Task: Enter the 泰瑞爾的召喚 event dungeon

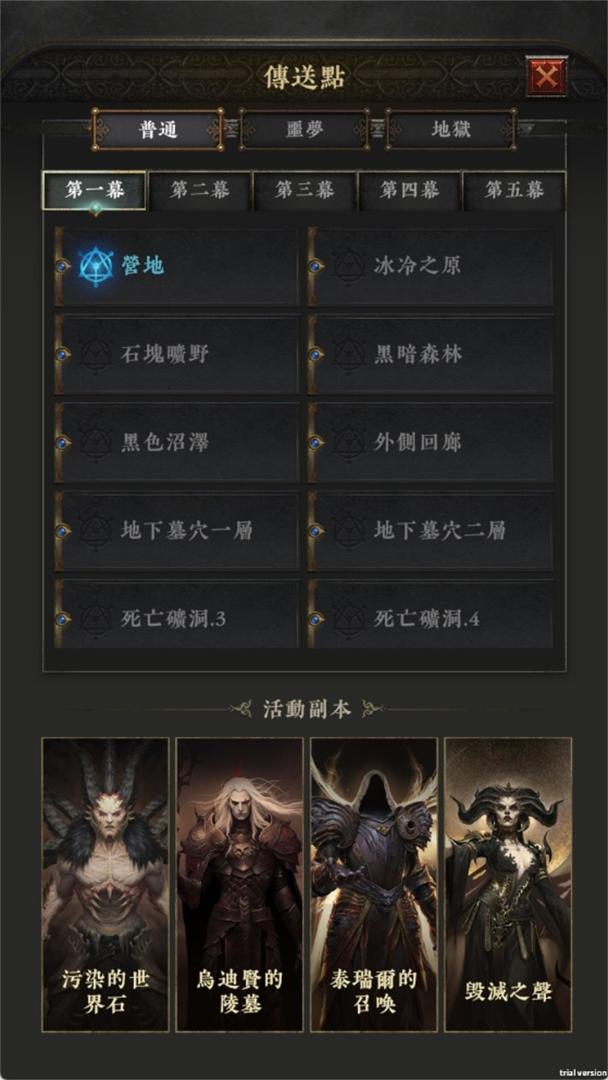Action: coord(374,884)
